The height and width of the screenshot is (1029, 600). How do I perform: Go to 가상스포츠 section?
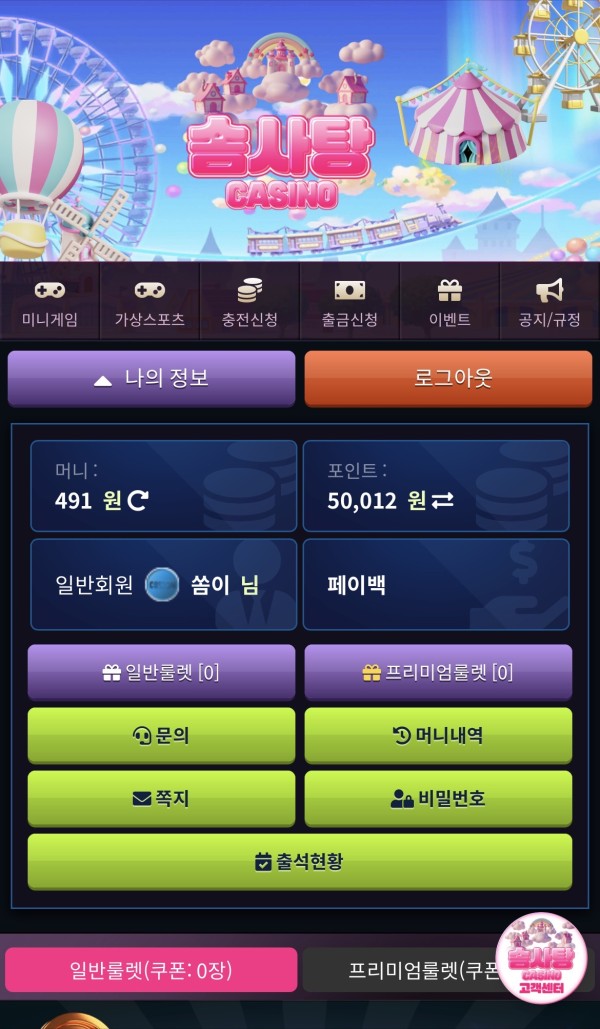coord(150,303)
